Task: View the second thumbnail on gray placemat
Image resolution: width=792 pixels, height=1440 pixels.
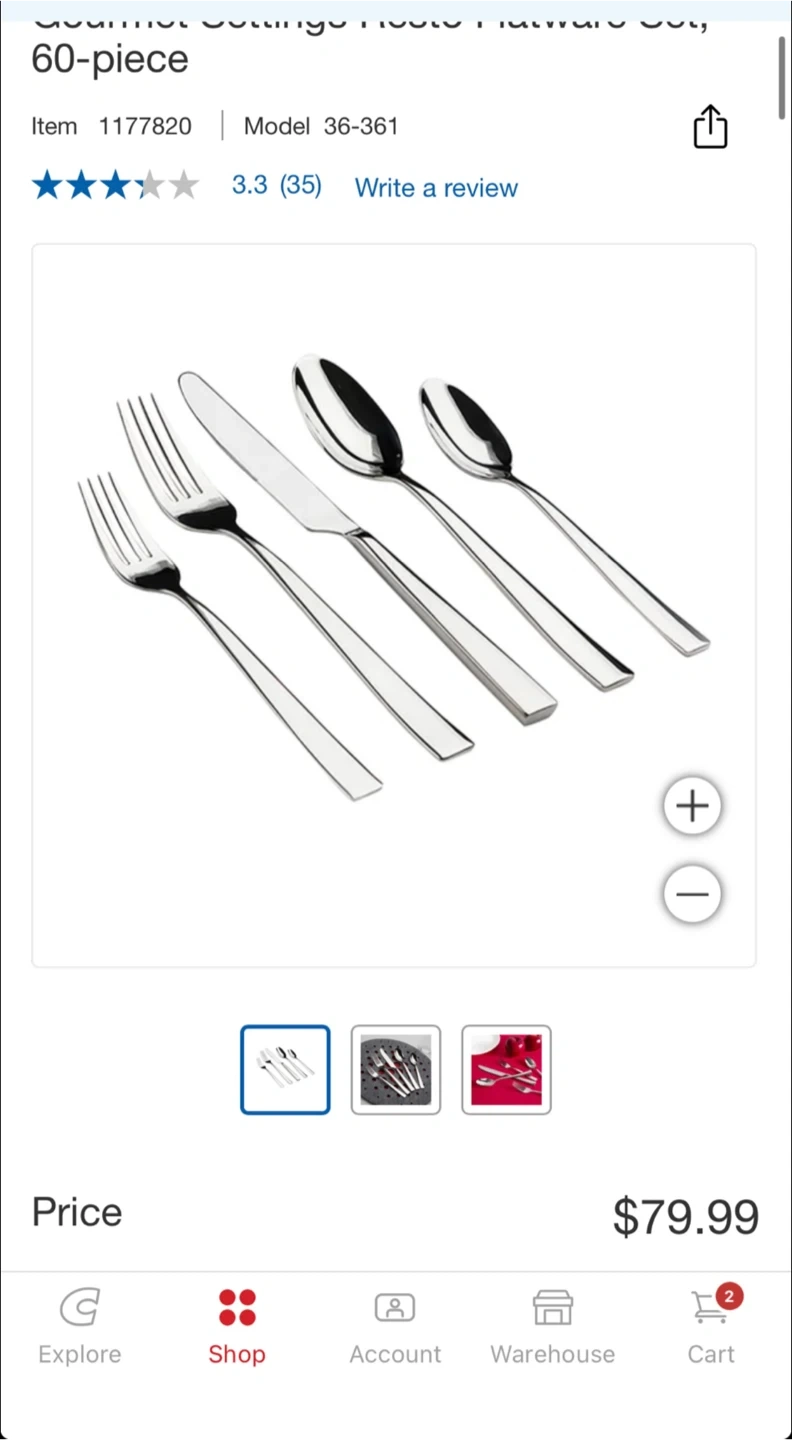Action: pos(396,1069)
